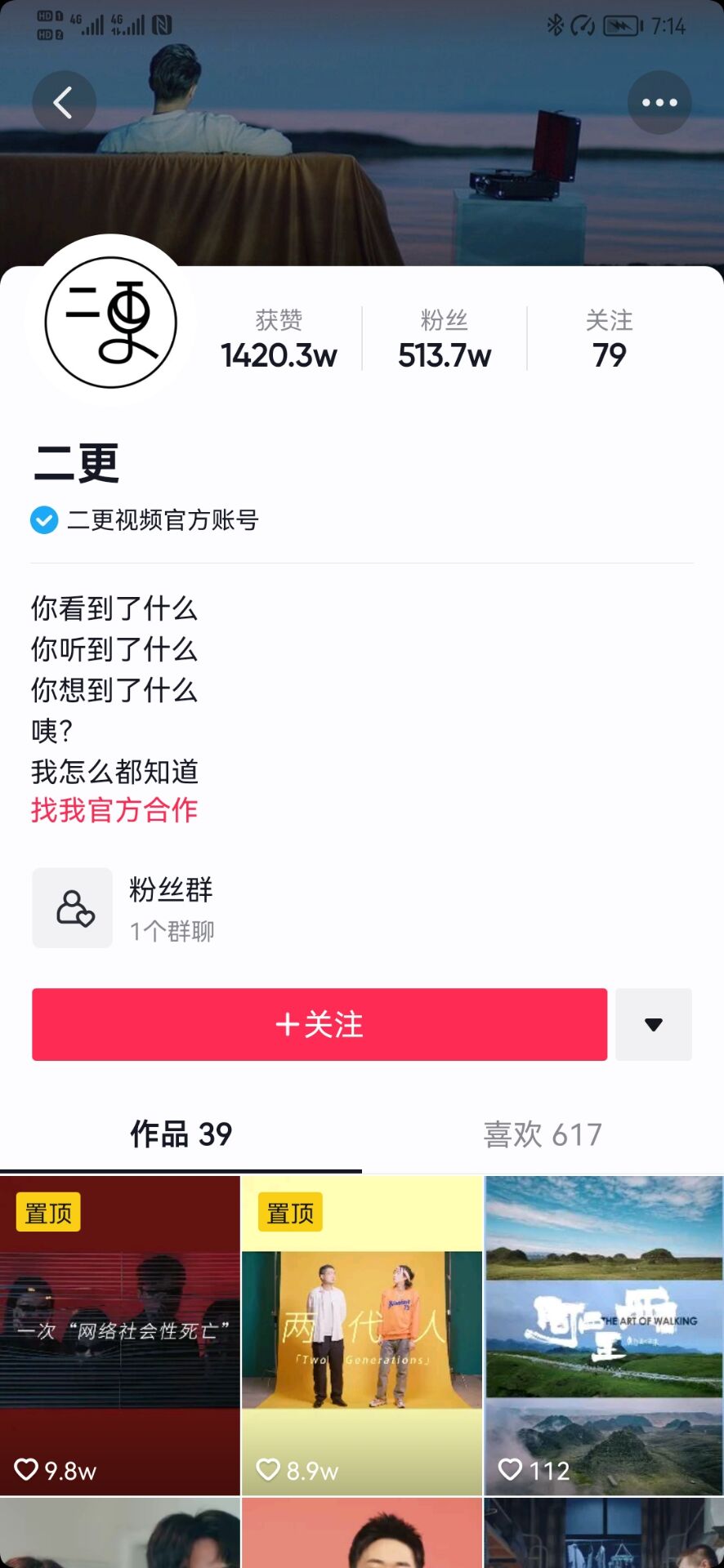
Task: View the 二更 profile avatar
Action: tap(110, 322)
